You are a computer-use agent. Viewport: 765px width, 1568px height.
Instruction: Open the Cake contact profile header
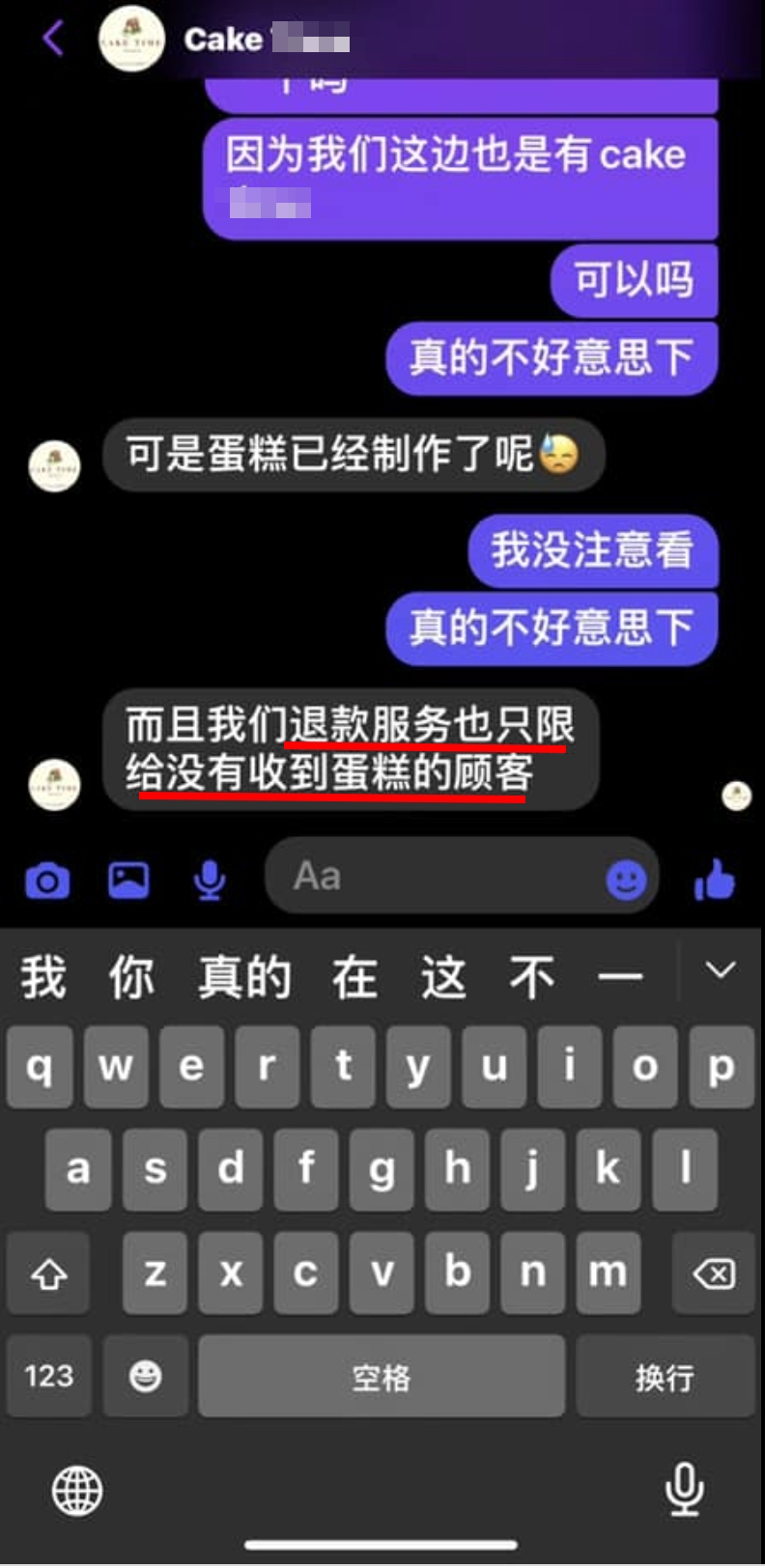point(223,40)
